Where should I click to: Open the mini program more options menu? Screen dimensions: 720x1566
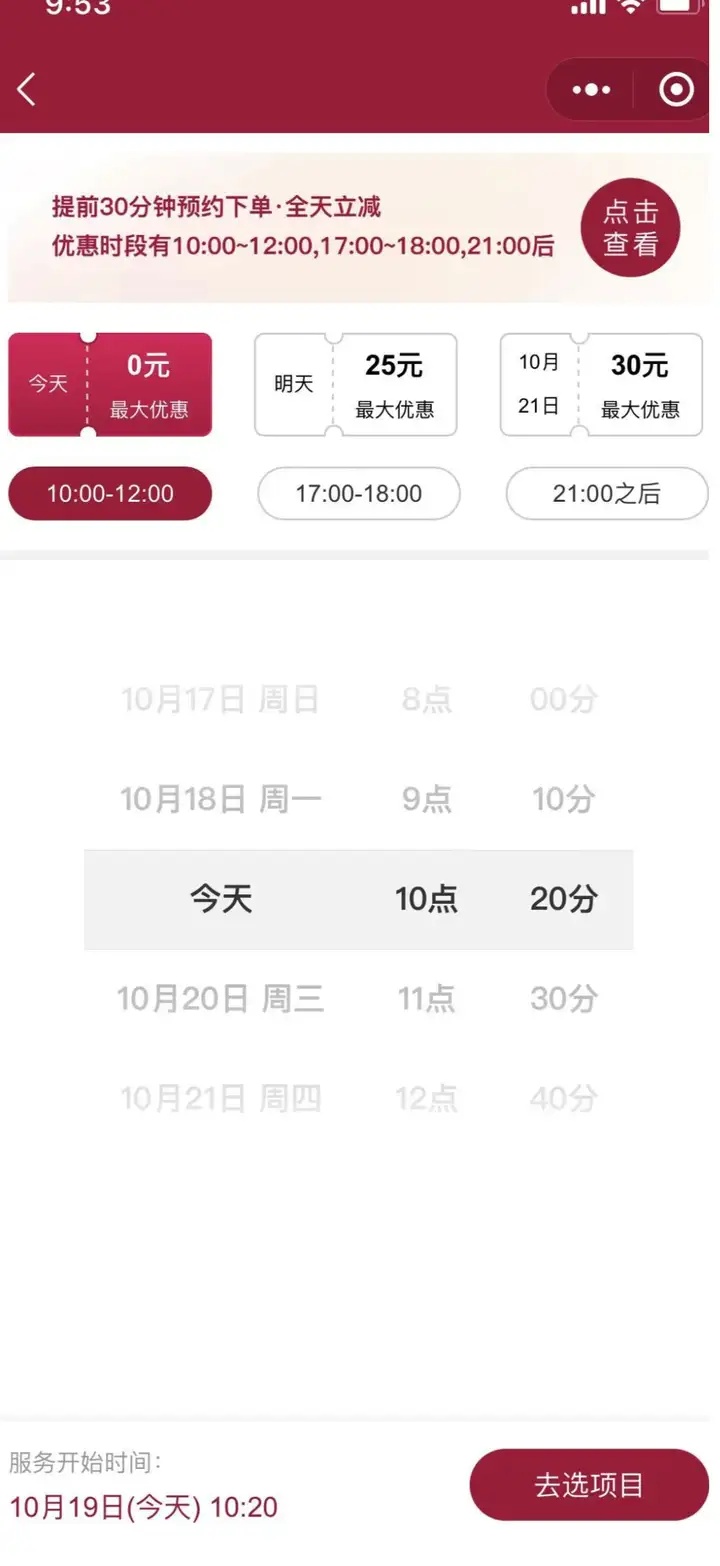pyautogui.click(x=591, y=90)
